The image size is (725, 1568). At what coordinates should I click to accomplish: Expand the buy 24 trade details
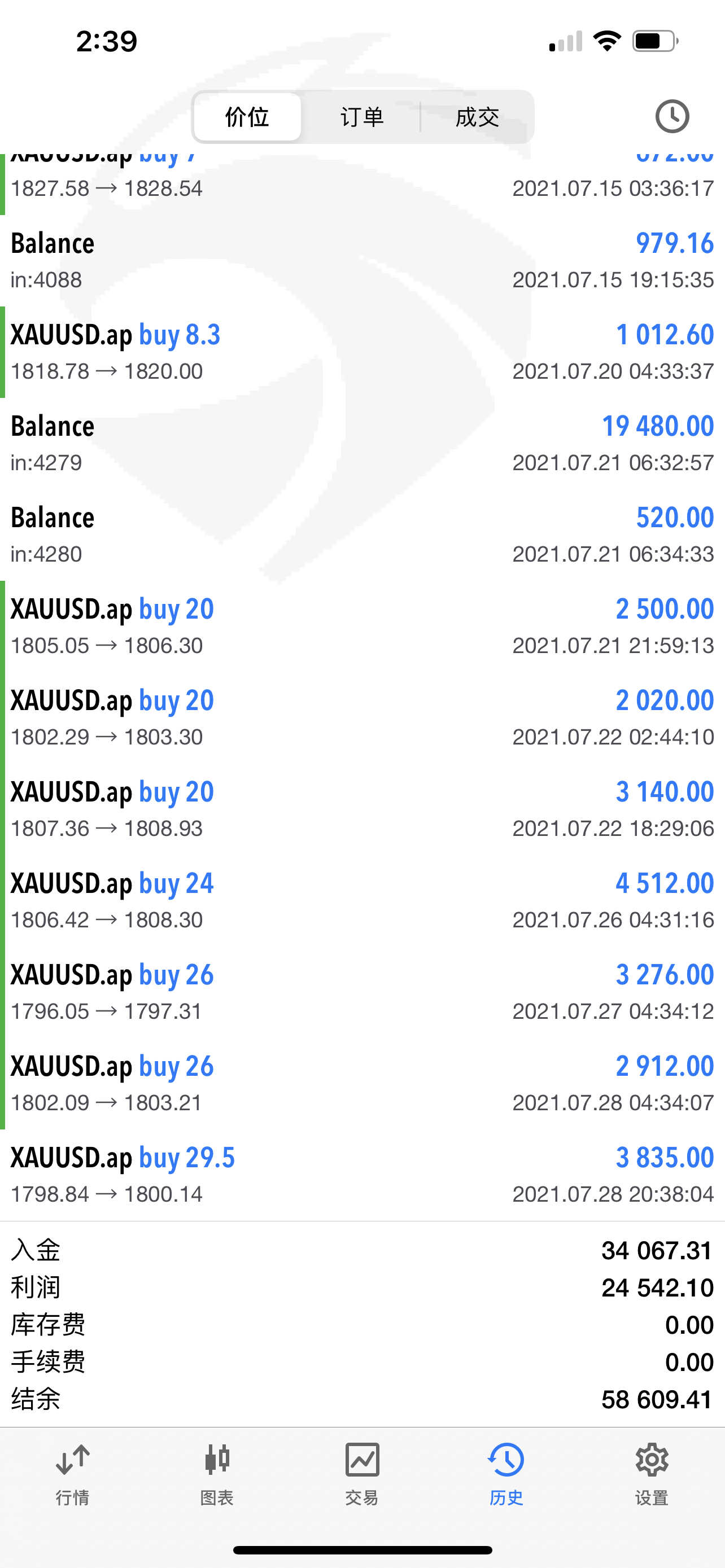click(x=362, y=900)
